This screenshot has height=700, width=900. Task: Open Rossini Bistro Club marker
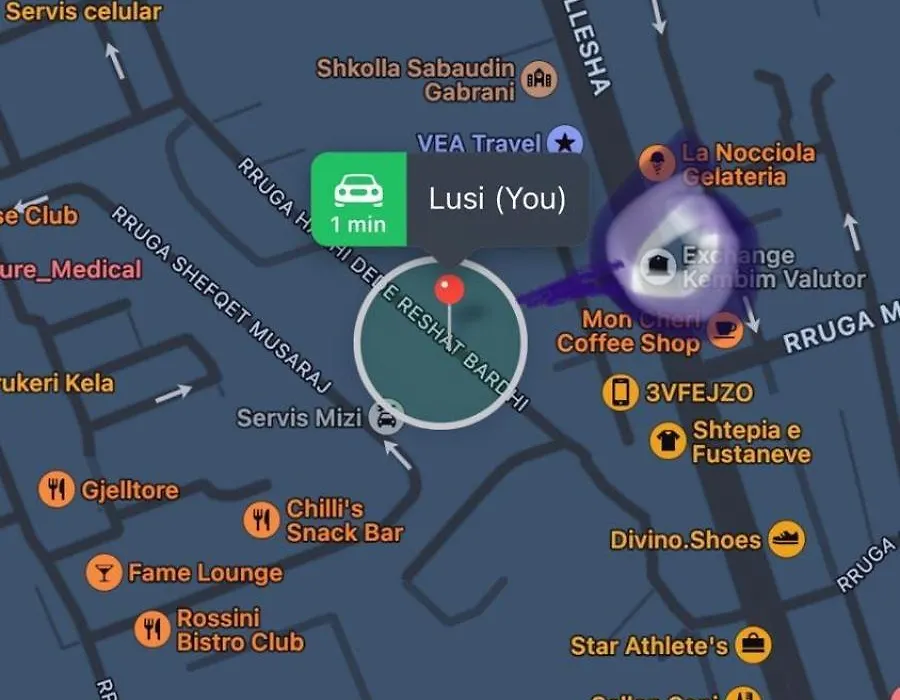click(x=152, y=629)
